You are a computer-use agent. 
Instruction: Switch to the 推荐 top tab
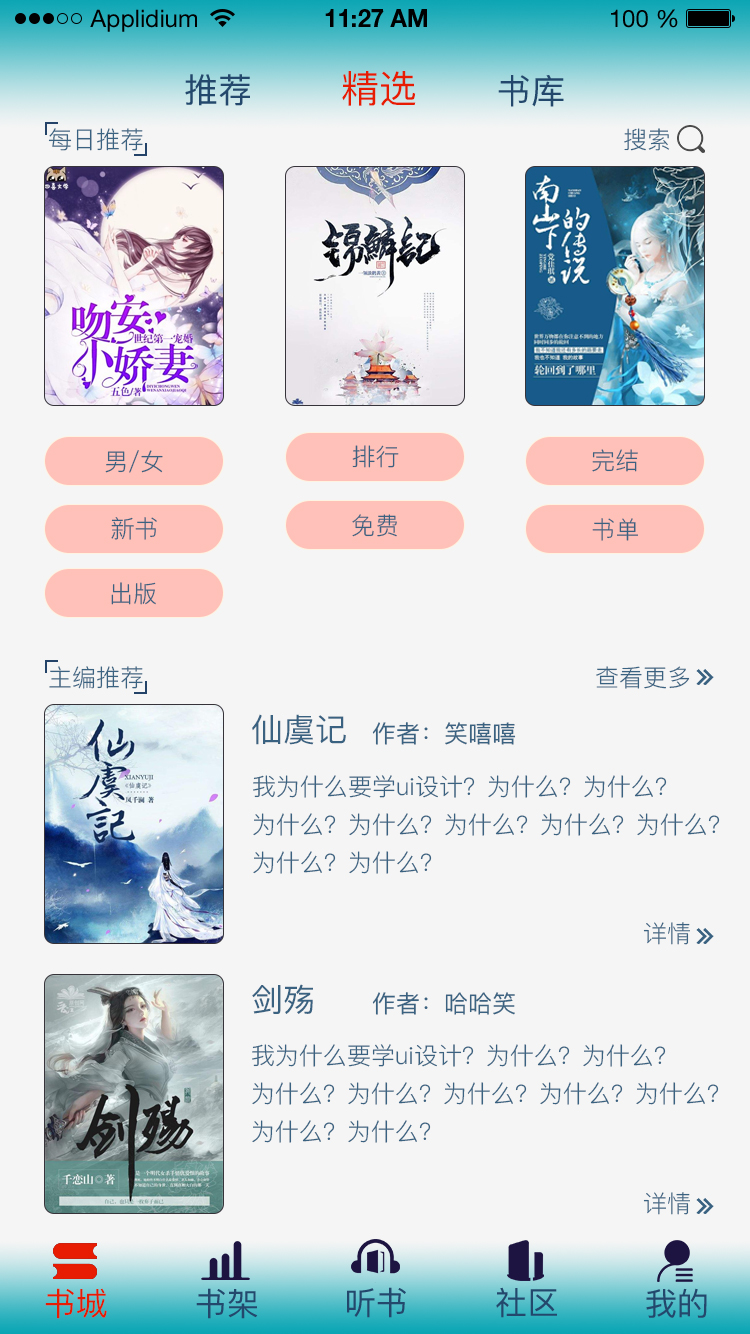pos(217,90)
